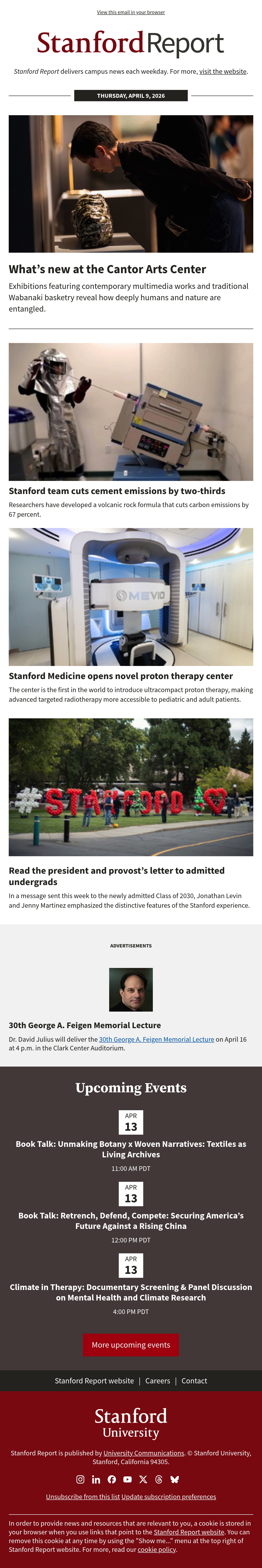This screenshot has height=1568, width=262.
Task: Open the Contact link
Action: [194, 1381]
